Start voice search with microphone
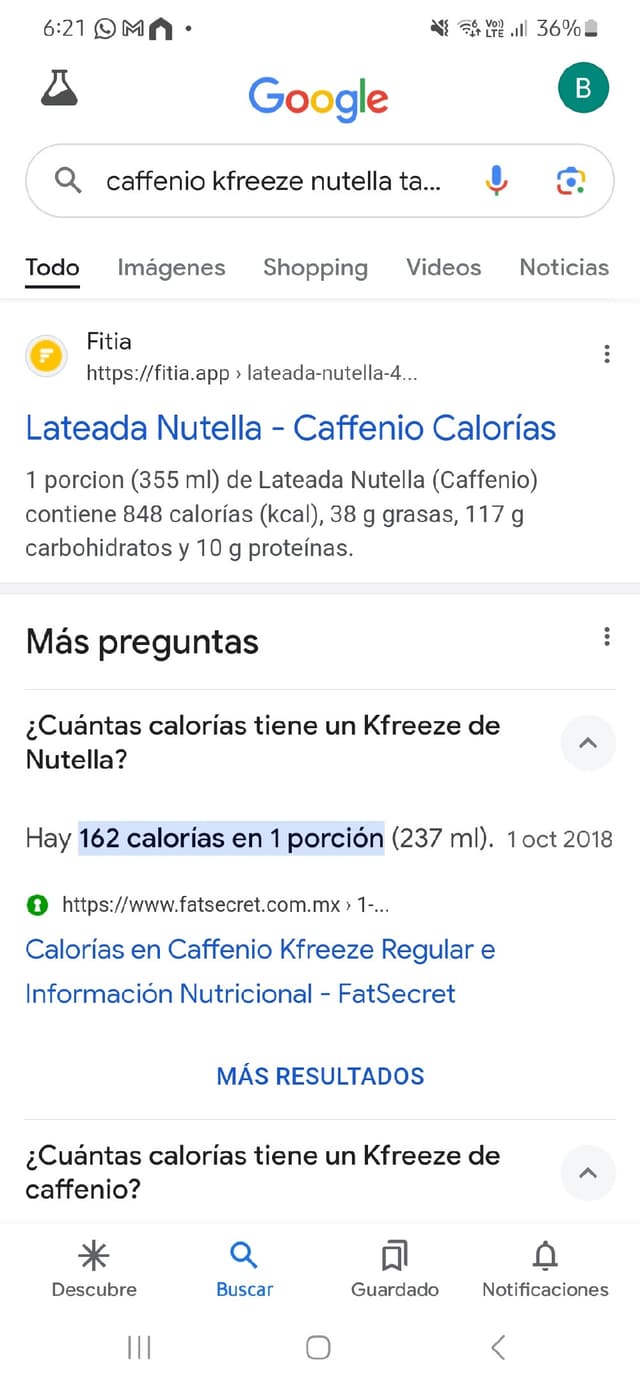This screenshot has width=640, height=1386. pyautogui.click(x=496, y=181)
